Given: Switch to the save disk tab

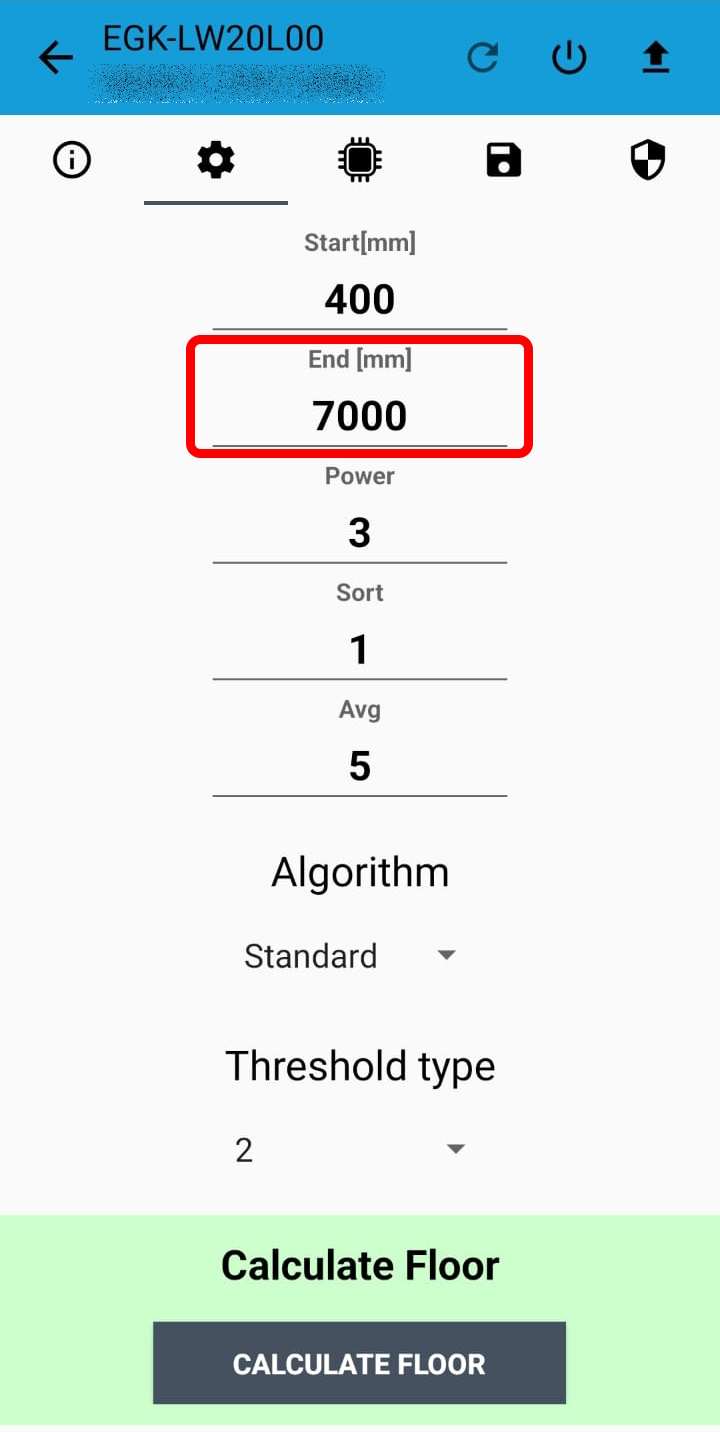Looking at the screenshot, I should pos(504,160).
